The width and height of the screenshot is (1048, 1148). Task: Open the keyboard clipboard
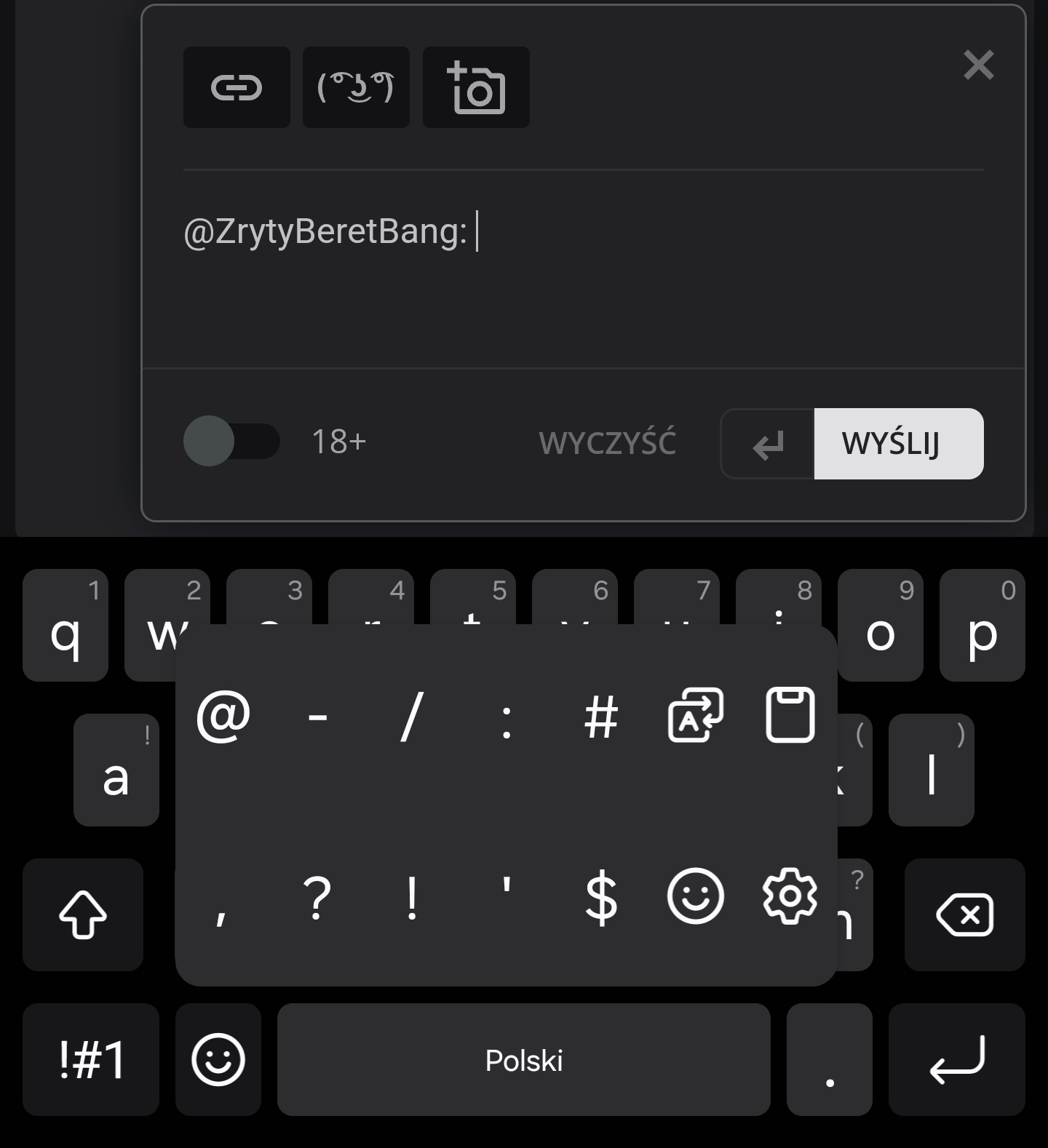790,715
